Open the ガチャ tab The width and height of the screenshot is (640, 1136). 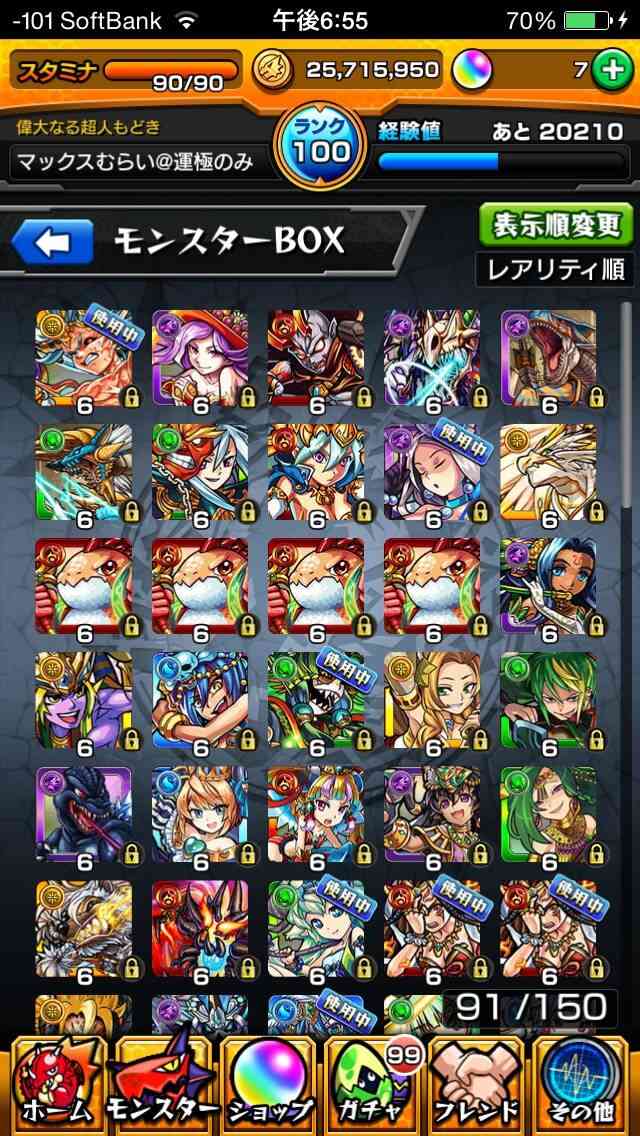click(373, 1085)
